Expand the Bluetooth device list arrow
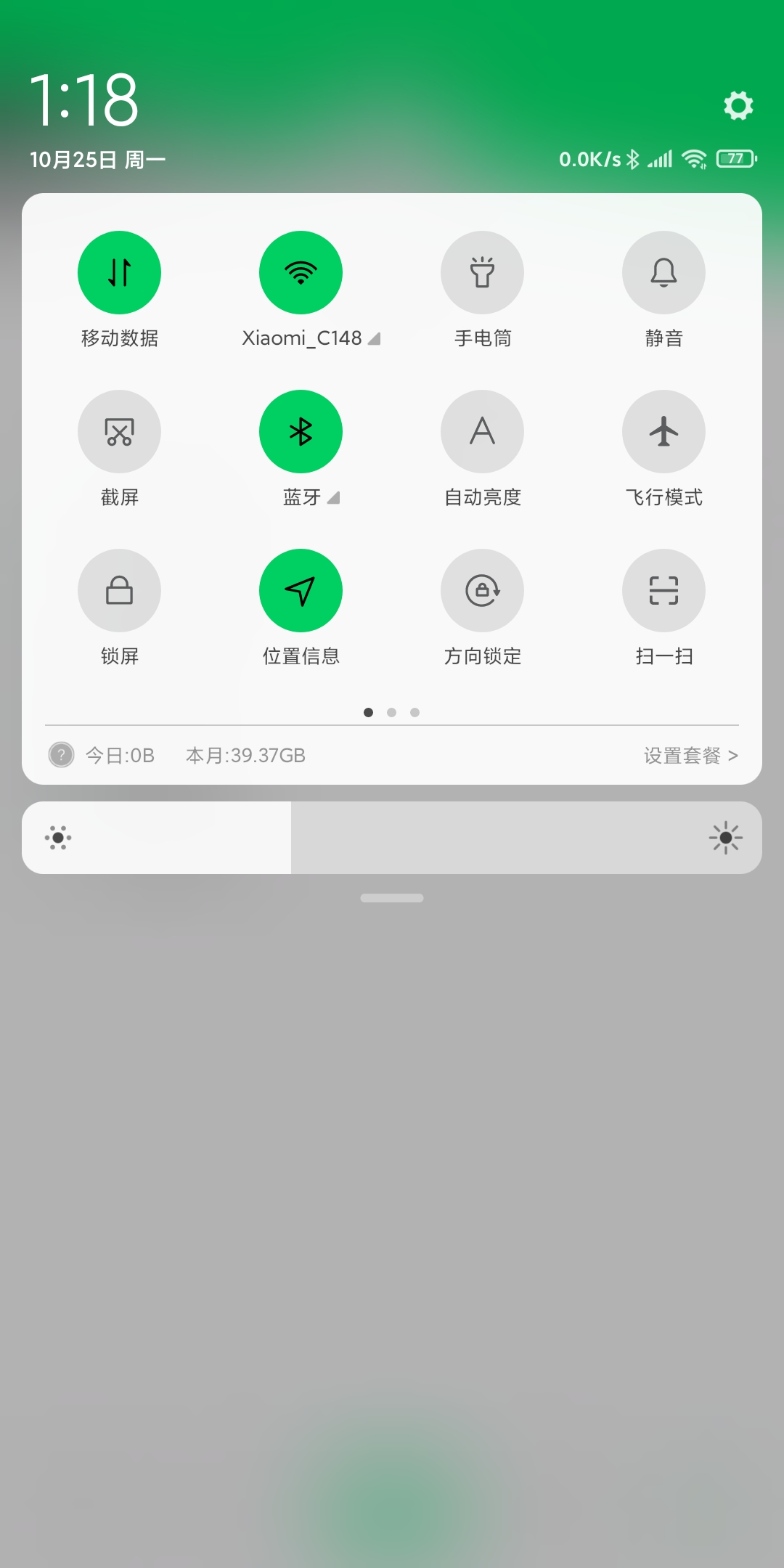This screenshot has width=784, height=1568. [x=333, y=498]
